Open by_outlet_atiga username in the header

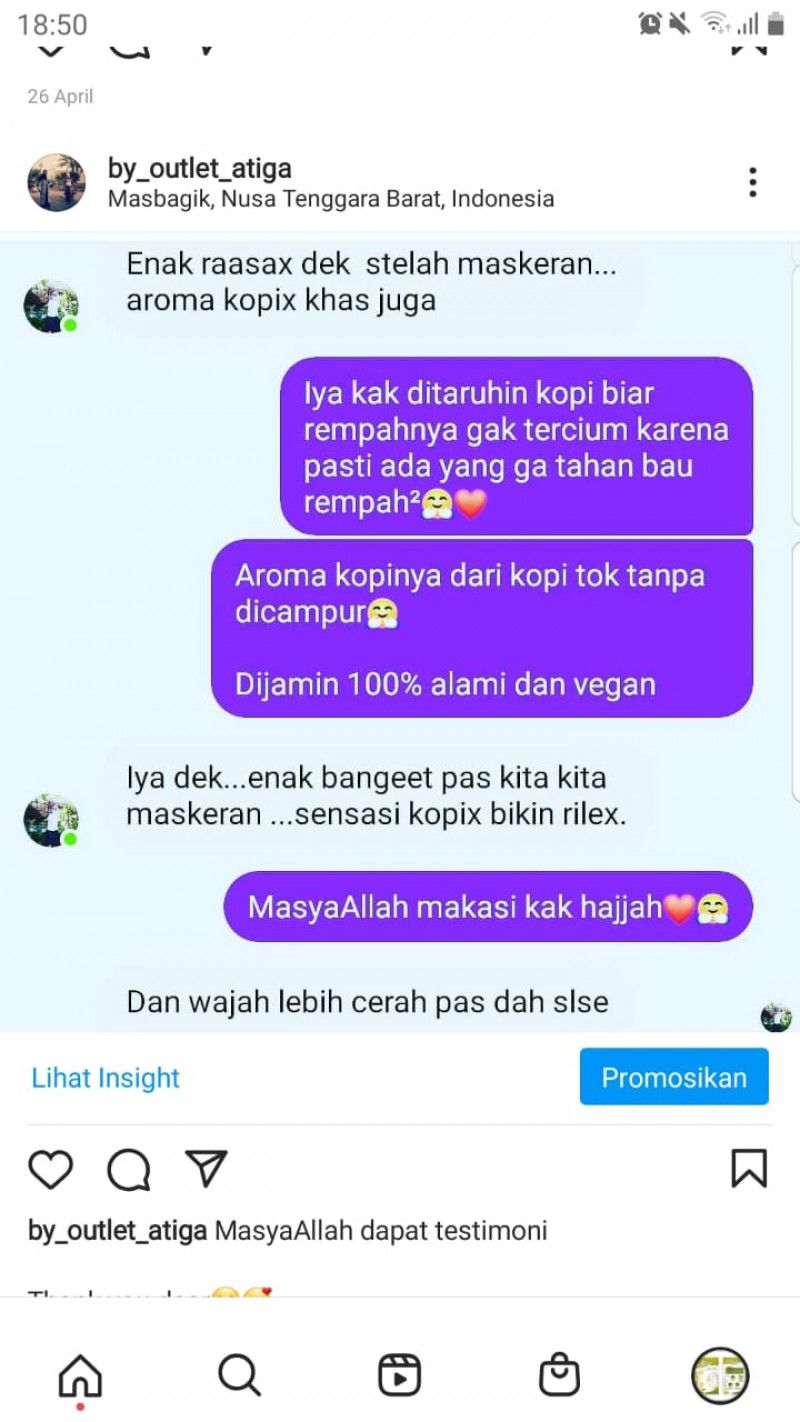tap(200, 168)
